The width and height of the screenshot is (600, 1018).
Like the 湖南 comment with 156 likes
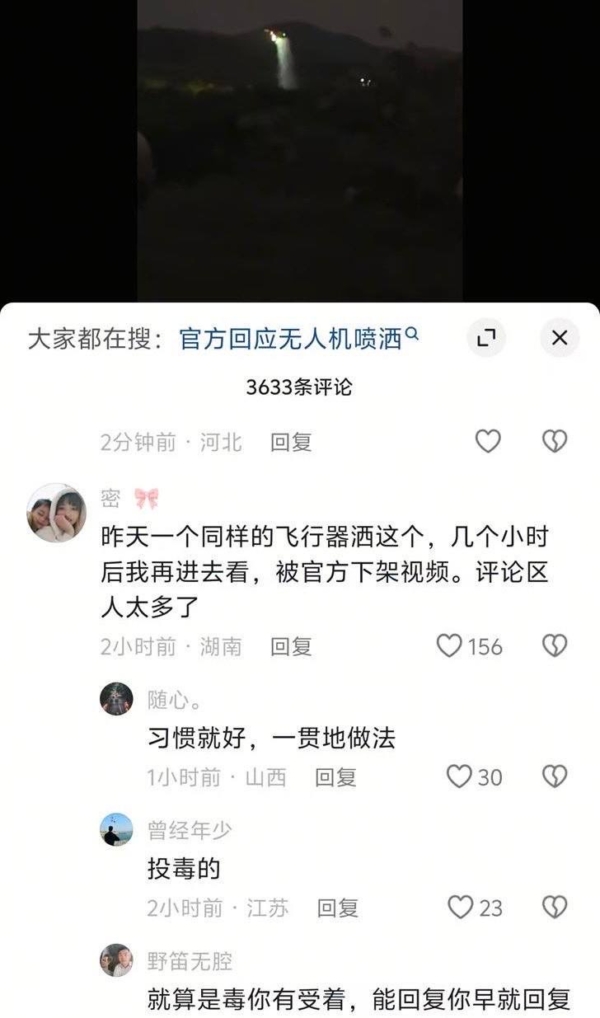click(450, 646)
